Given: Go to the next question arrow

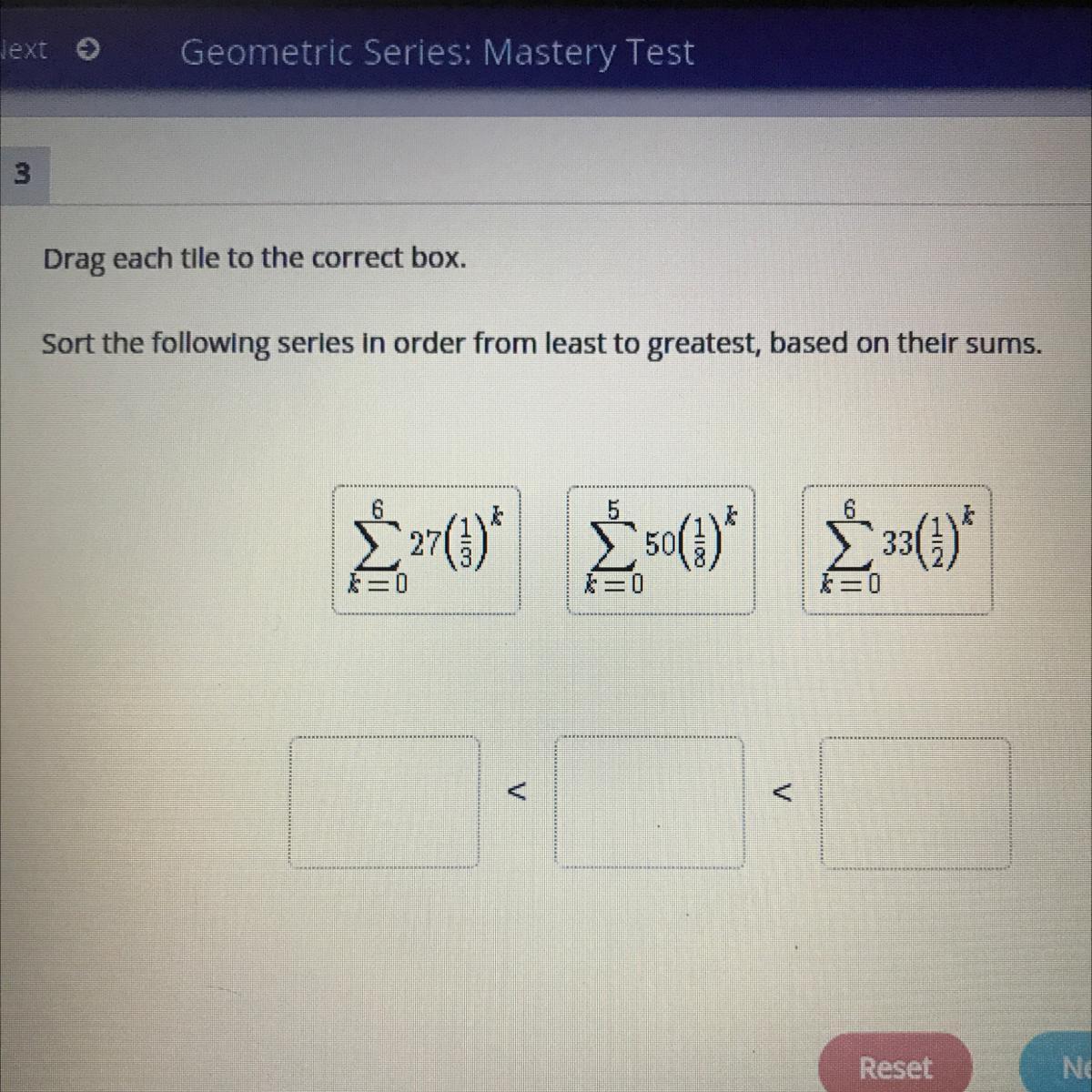Looking at the screenshot, I should tap(88, 50).
